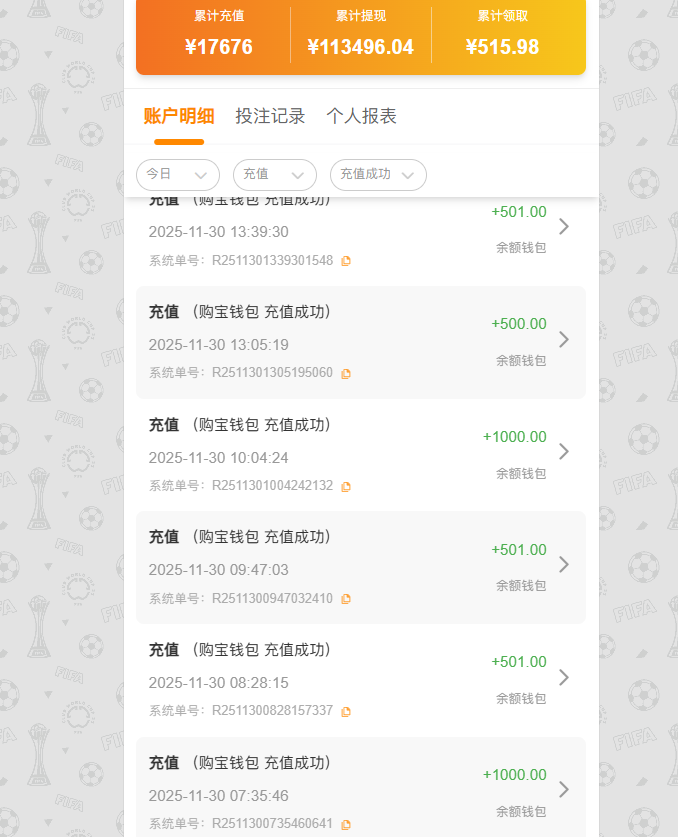Image resolution: width=678 pixels, height=837 pixels.
Task: Copy order number R2511301305195060
Action: pos(346,374)
